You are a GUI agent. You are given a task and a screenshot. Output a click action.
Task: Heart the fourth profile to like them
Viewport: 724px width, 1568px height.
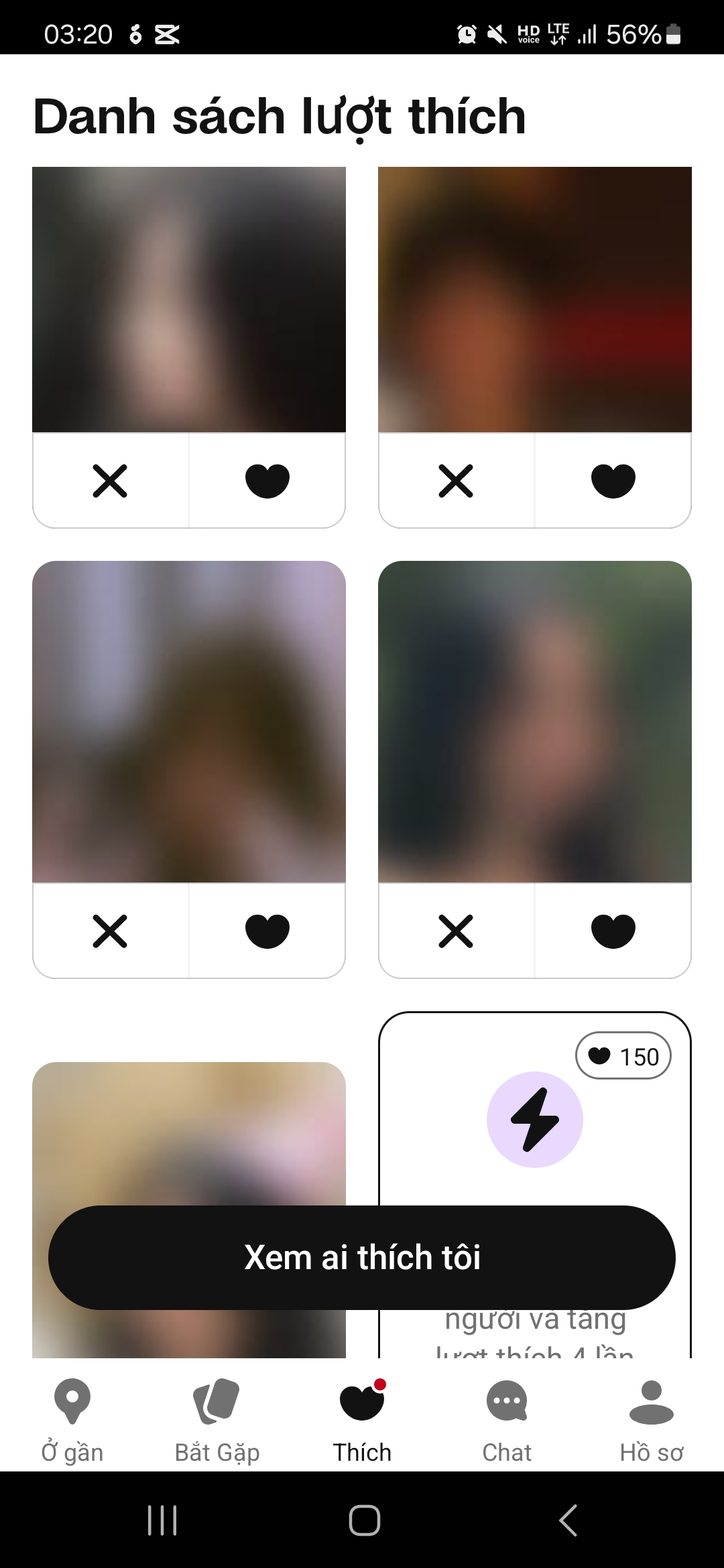613,930
